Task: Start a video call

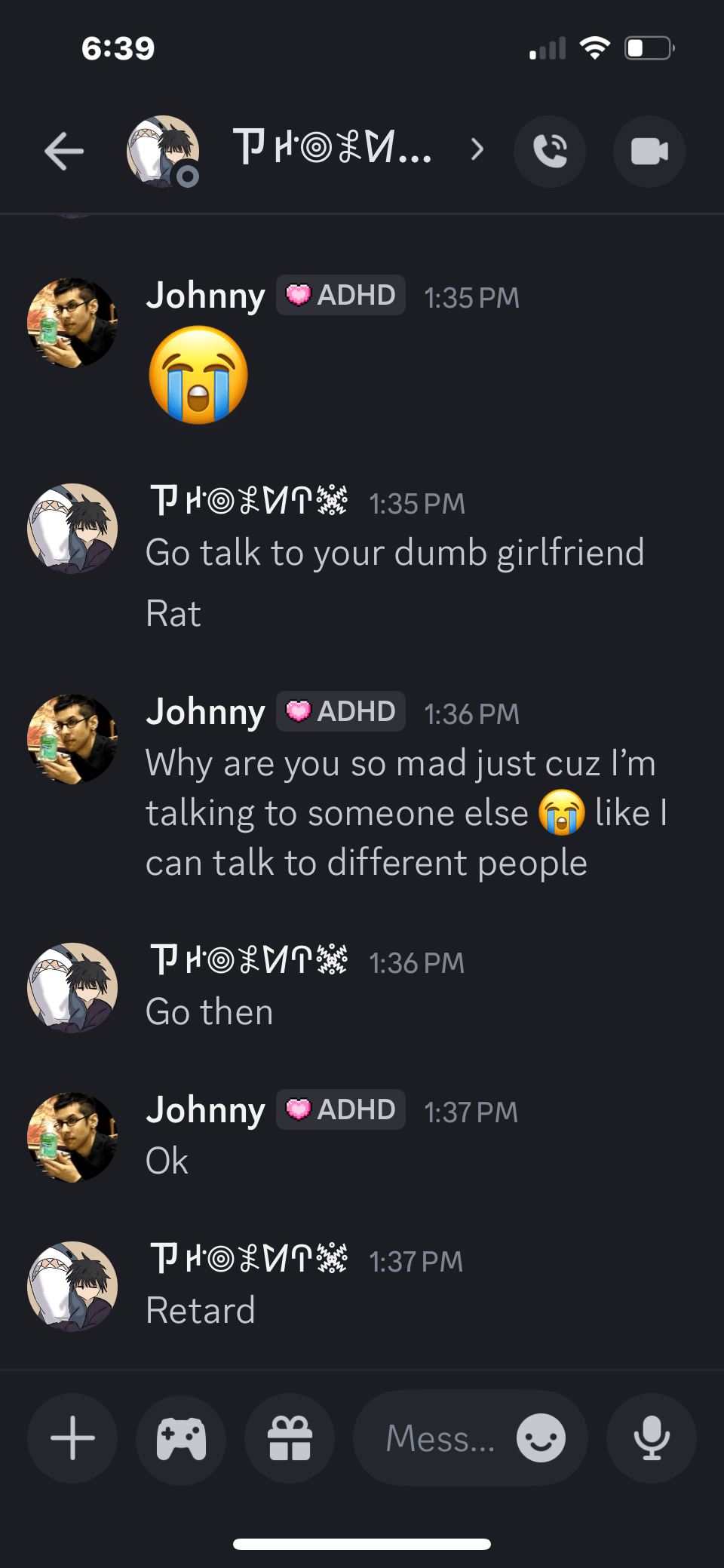Action: [649, 151]
